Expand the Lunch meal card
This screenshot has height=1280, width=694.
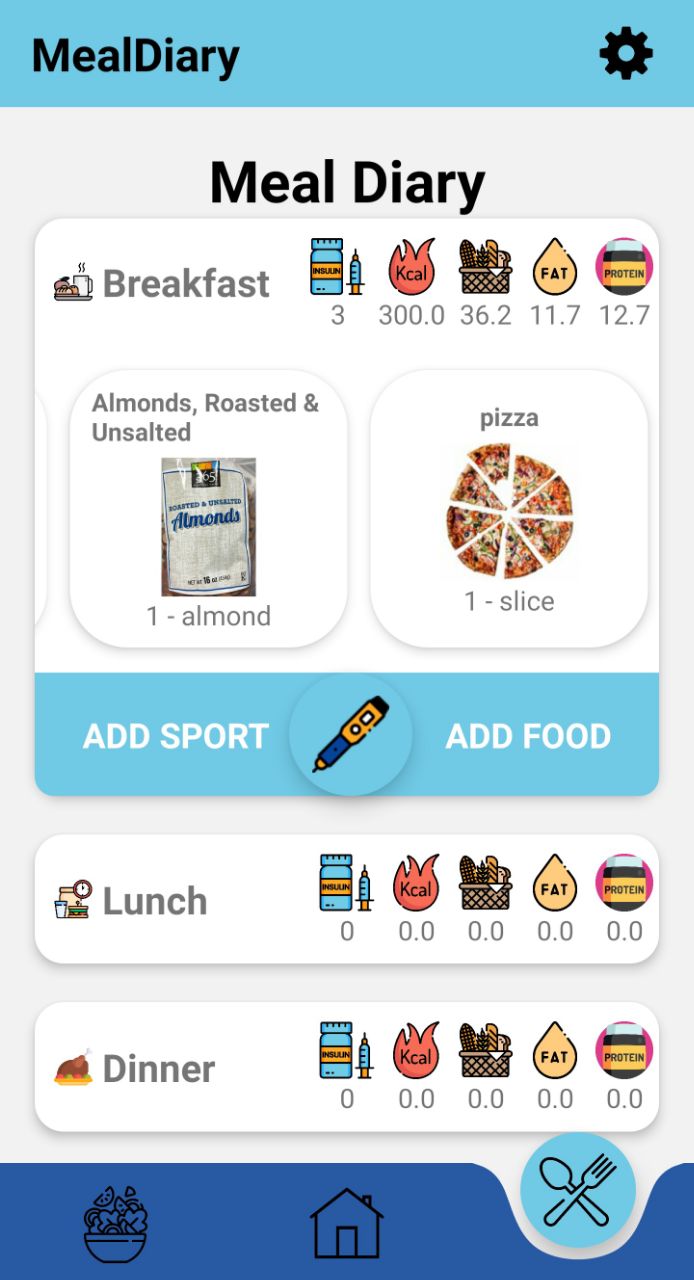[x=156, y=900]
